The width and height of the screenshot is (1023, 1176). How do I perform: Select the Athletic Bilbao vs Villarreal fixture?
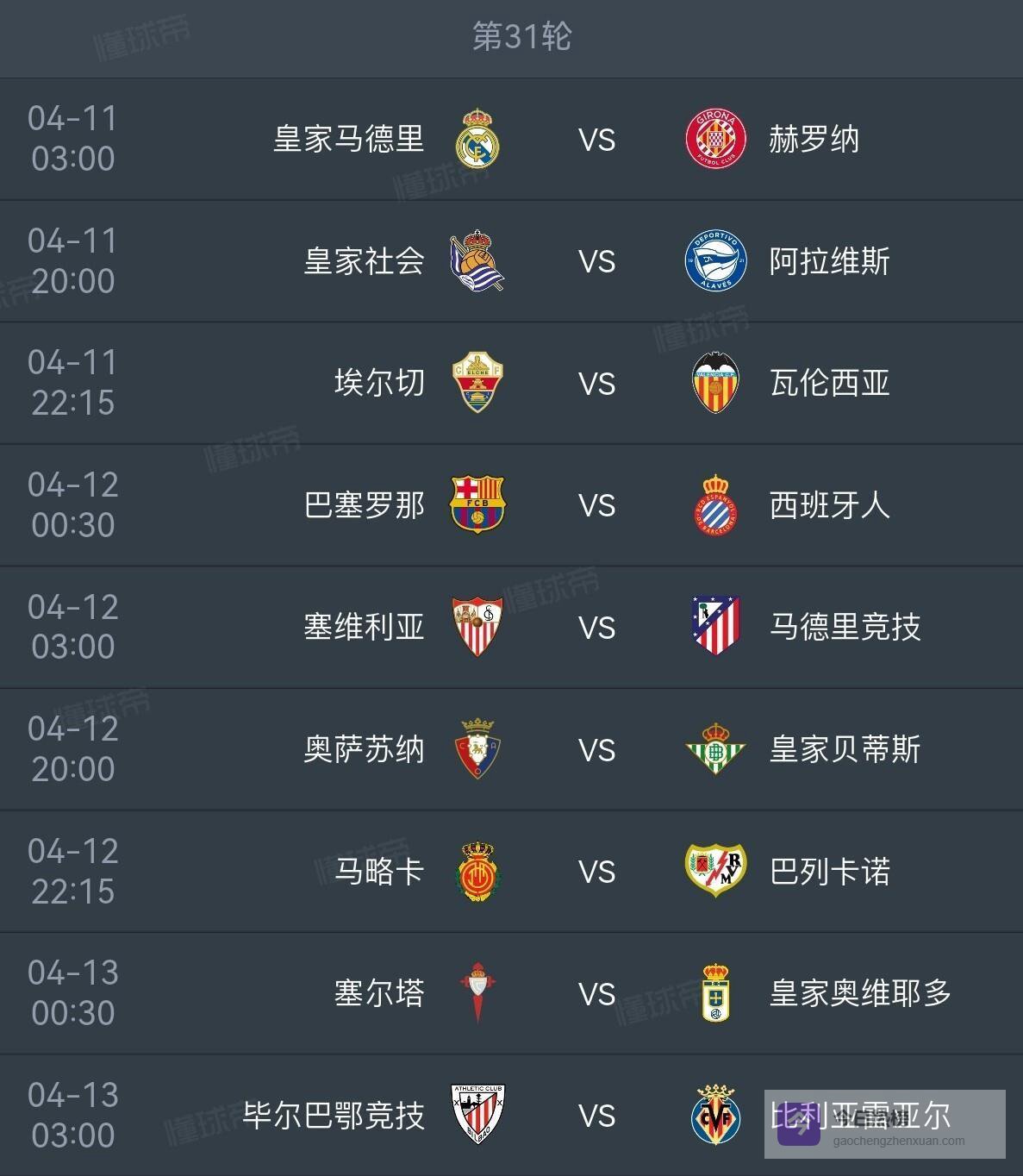pos(596,1117)
